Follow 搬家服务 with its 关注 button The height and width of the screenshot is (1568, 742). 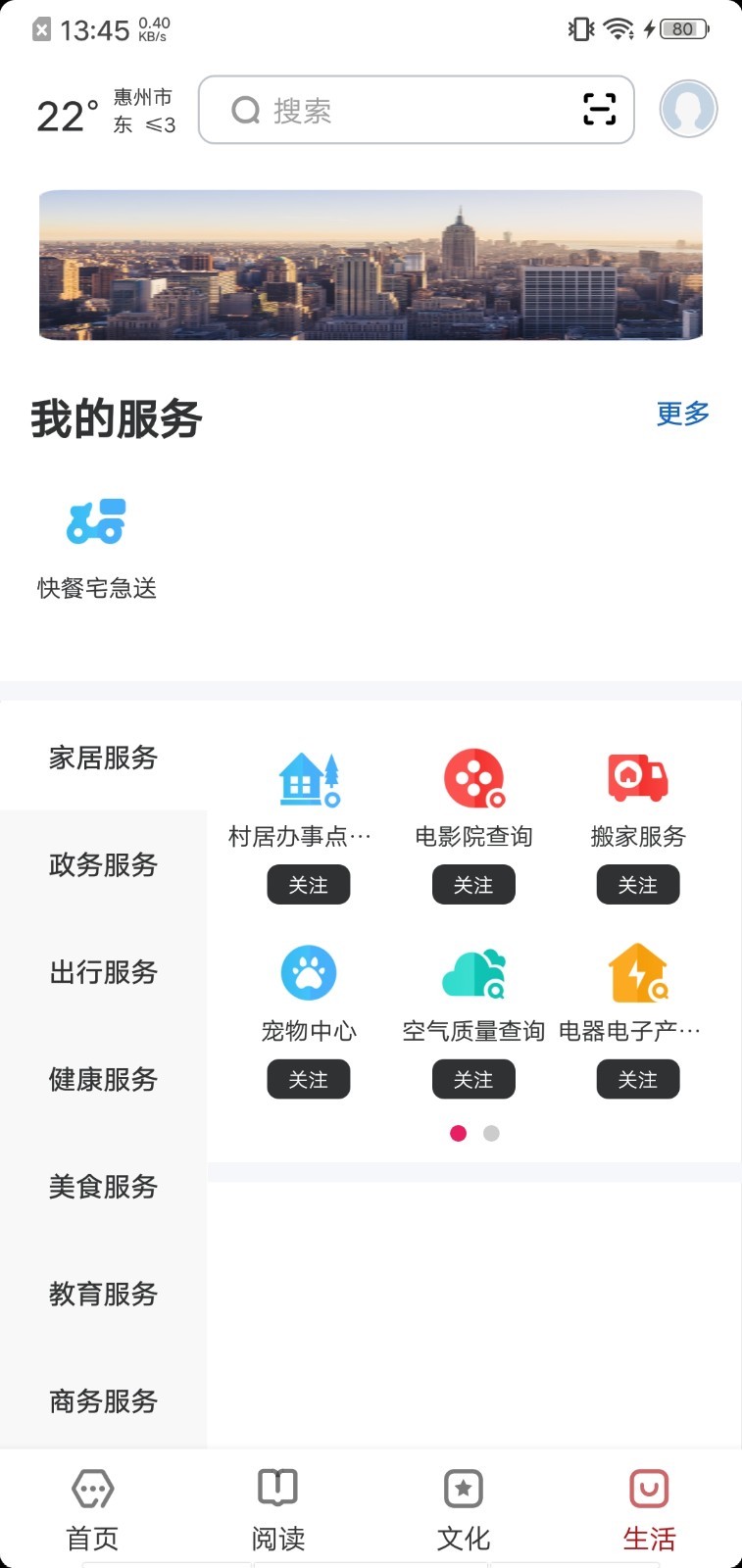point(638,885)
